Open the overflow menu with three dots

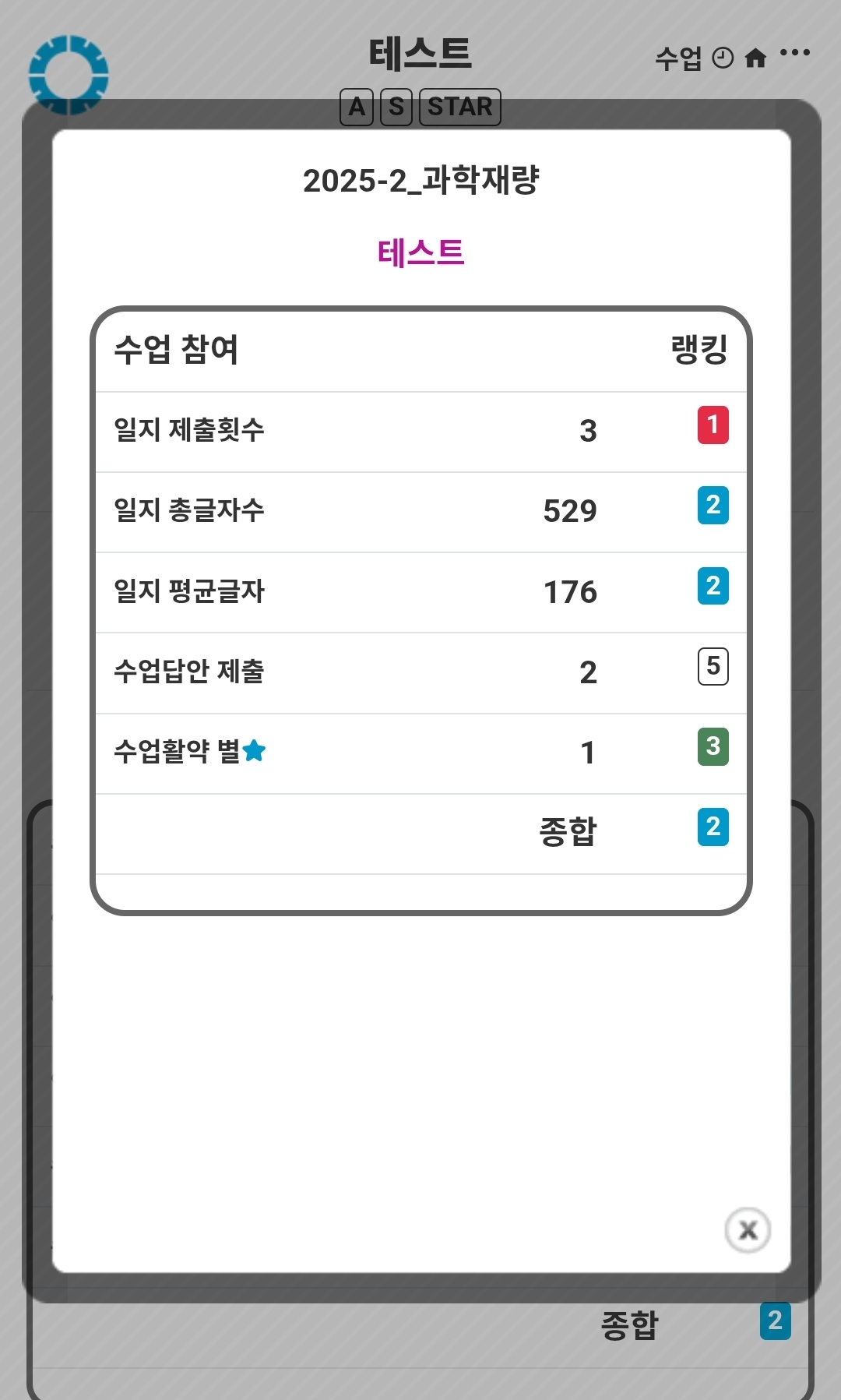click(794, 53)
